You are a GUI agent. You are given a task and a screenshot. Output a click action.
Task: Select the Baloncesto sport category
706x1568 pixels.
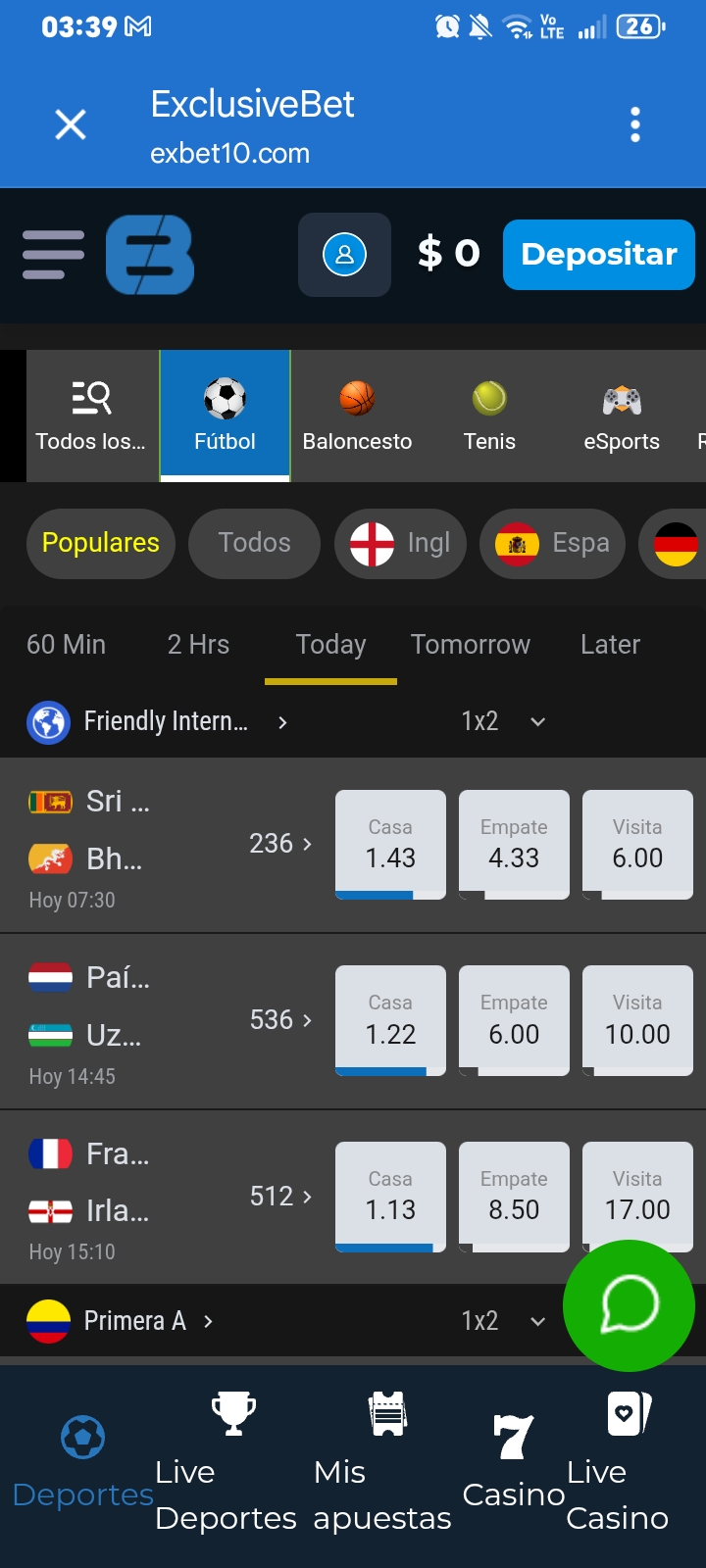[x=357, y=416]
